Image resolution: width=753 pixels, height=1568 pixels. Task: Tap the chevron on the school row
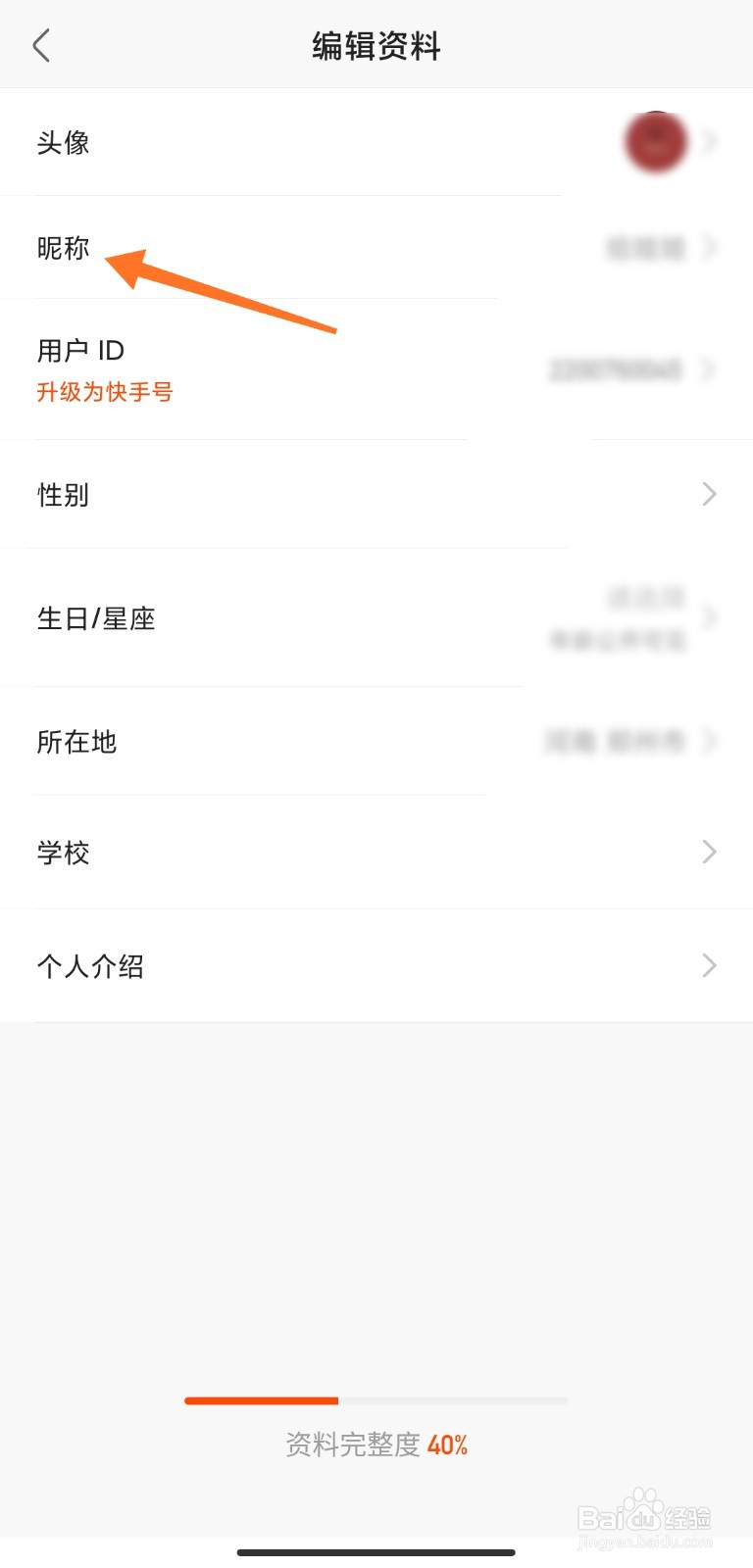709,853
